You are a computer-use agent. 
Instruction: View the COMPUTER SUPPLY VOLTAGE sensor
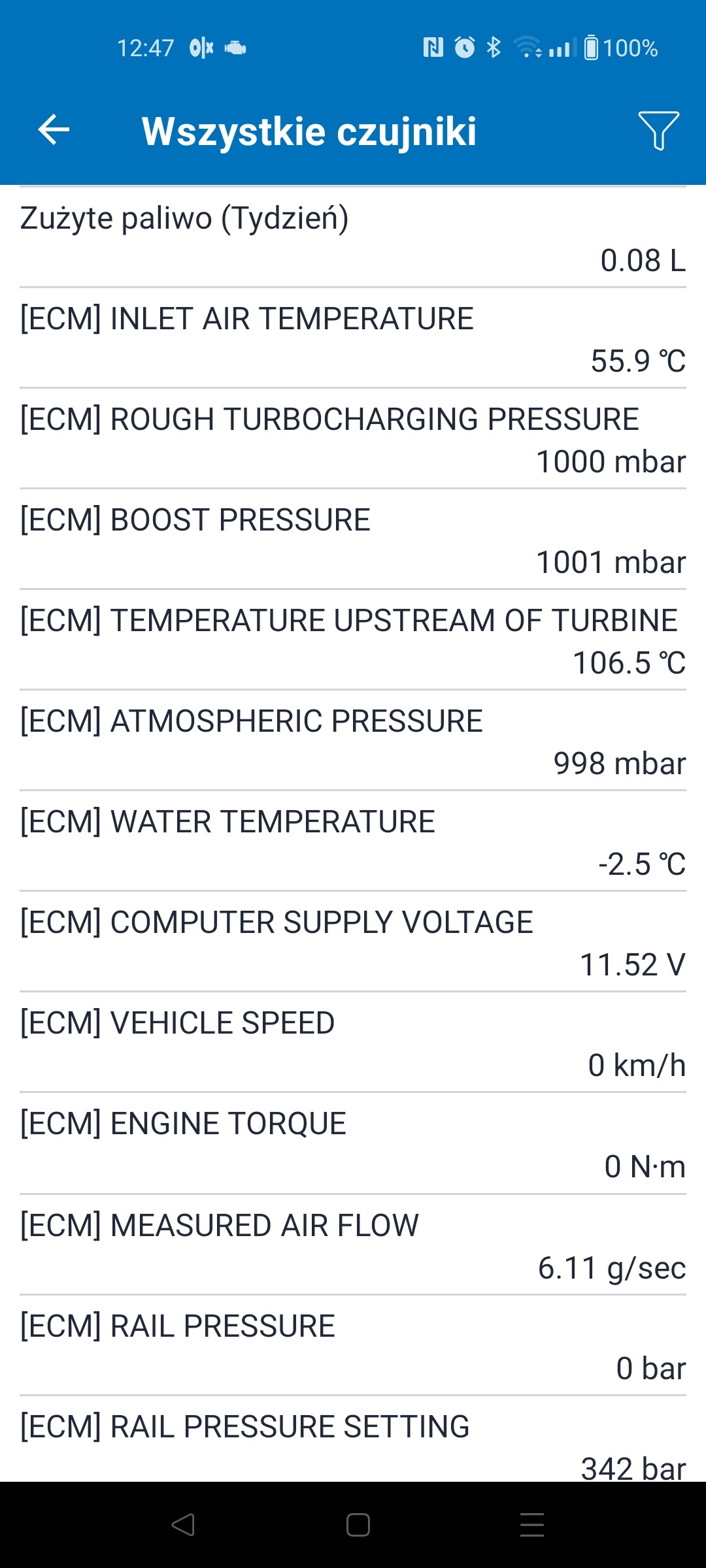(353, 942)
